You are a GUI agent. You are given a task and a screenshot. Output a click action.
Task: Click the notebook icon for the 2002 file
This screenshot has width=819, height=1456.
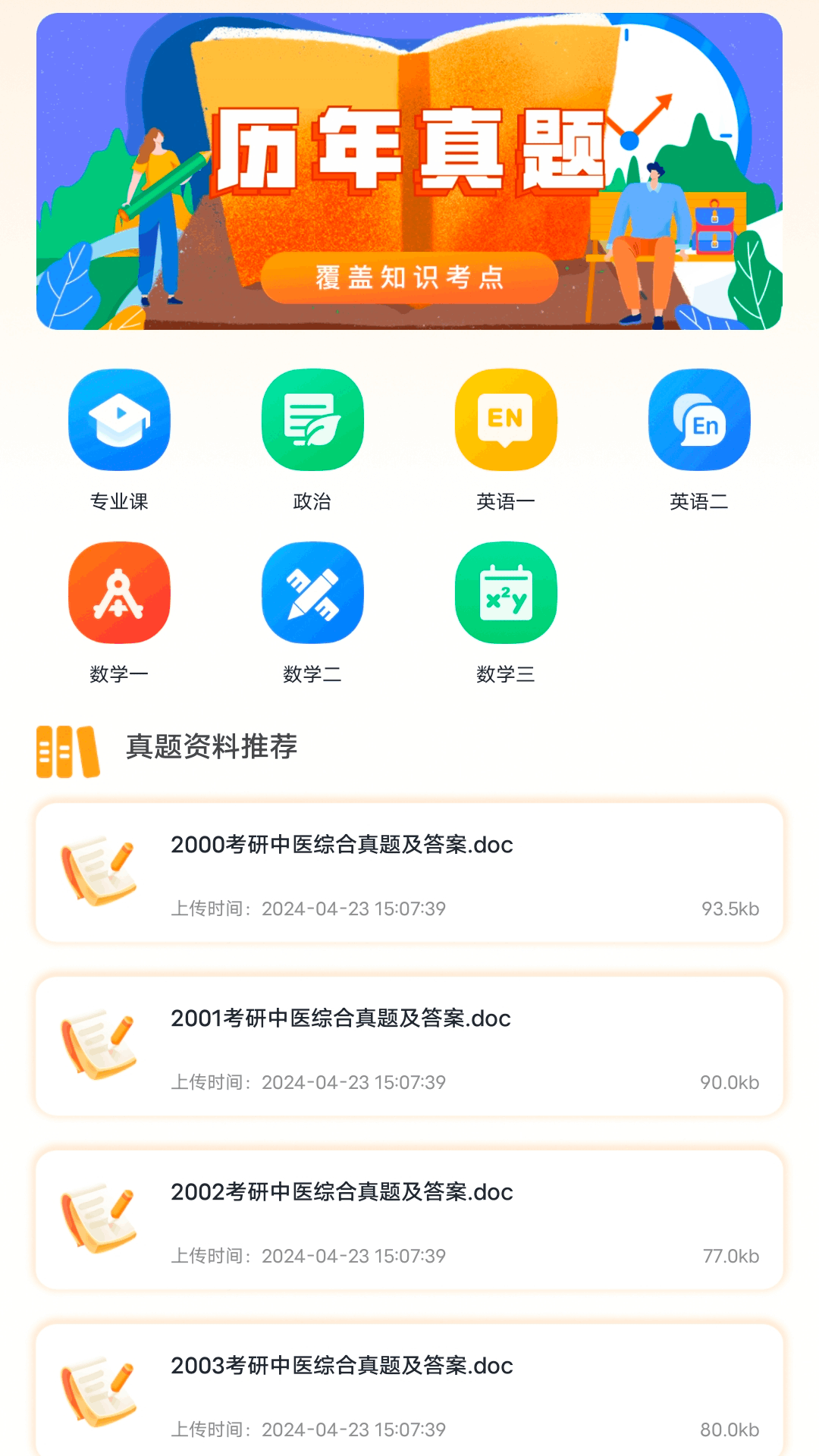99,1218
